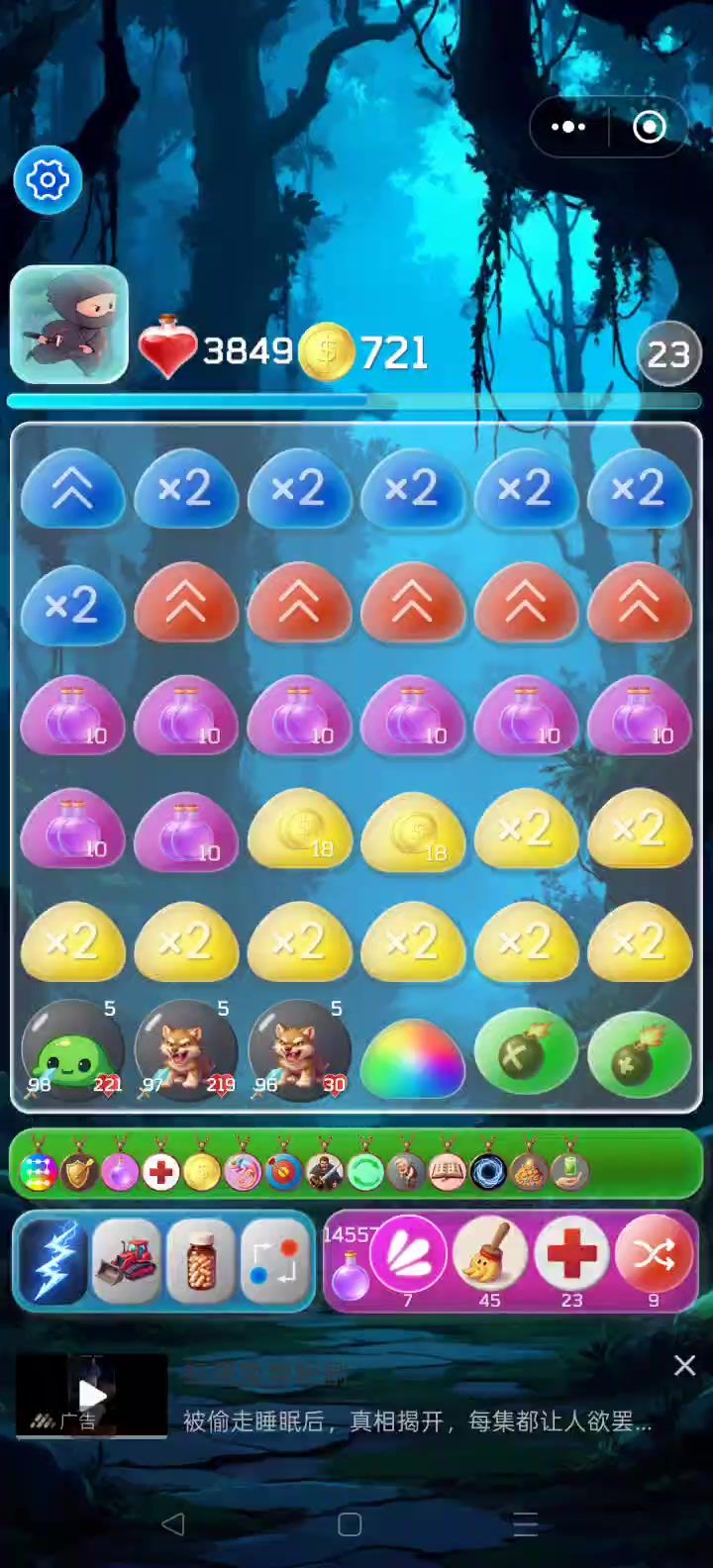Tap the shuffle skill with 9 charges
The width and height of the screenshot is (713, 1568).
(x=654, y=1255)
